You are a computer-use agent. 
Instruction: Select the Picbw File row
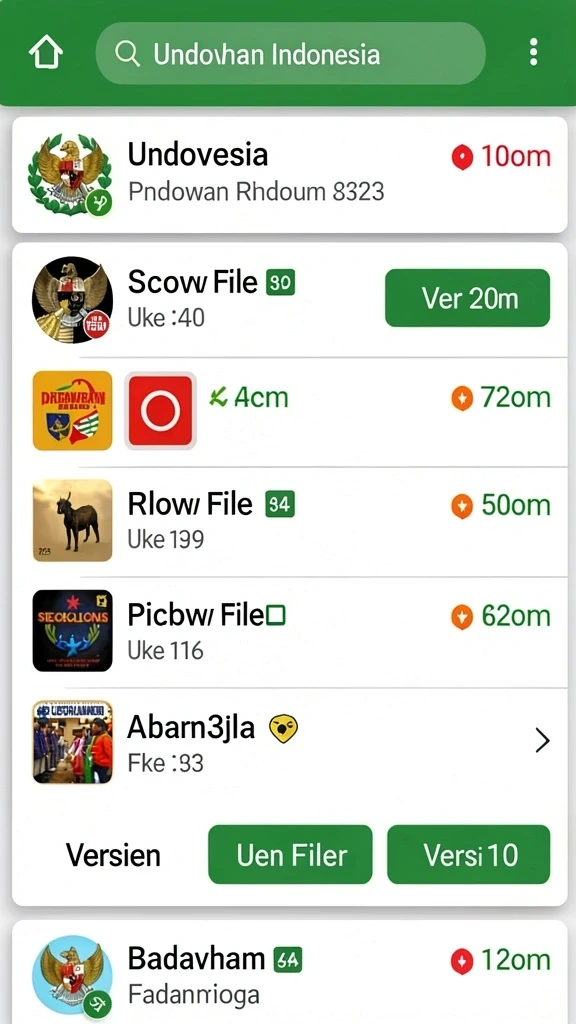click(289, 631)
